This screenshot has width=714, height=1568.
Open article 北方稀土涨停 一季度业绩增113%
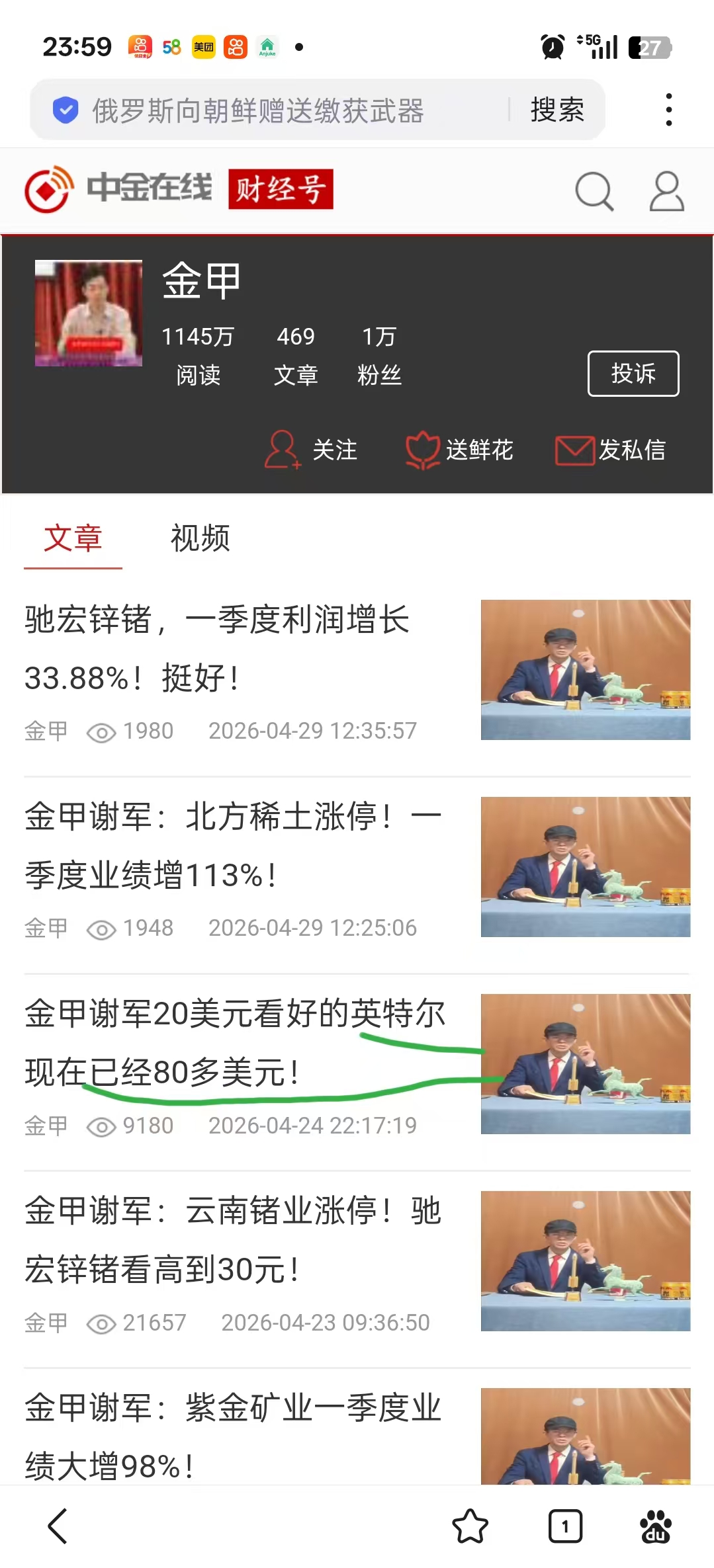coord(232,845)
